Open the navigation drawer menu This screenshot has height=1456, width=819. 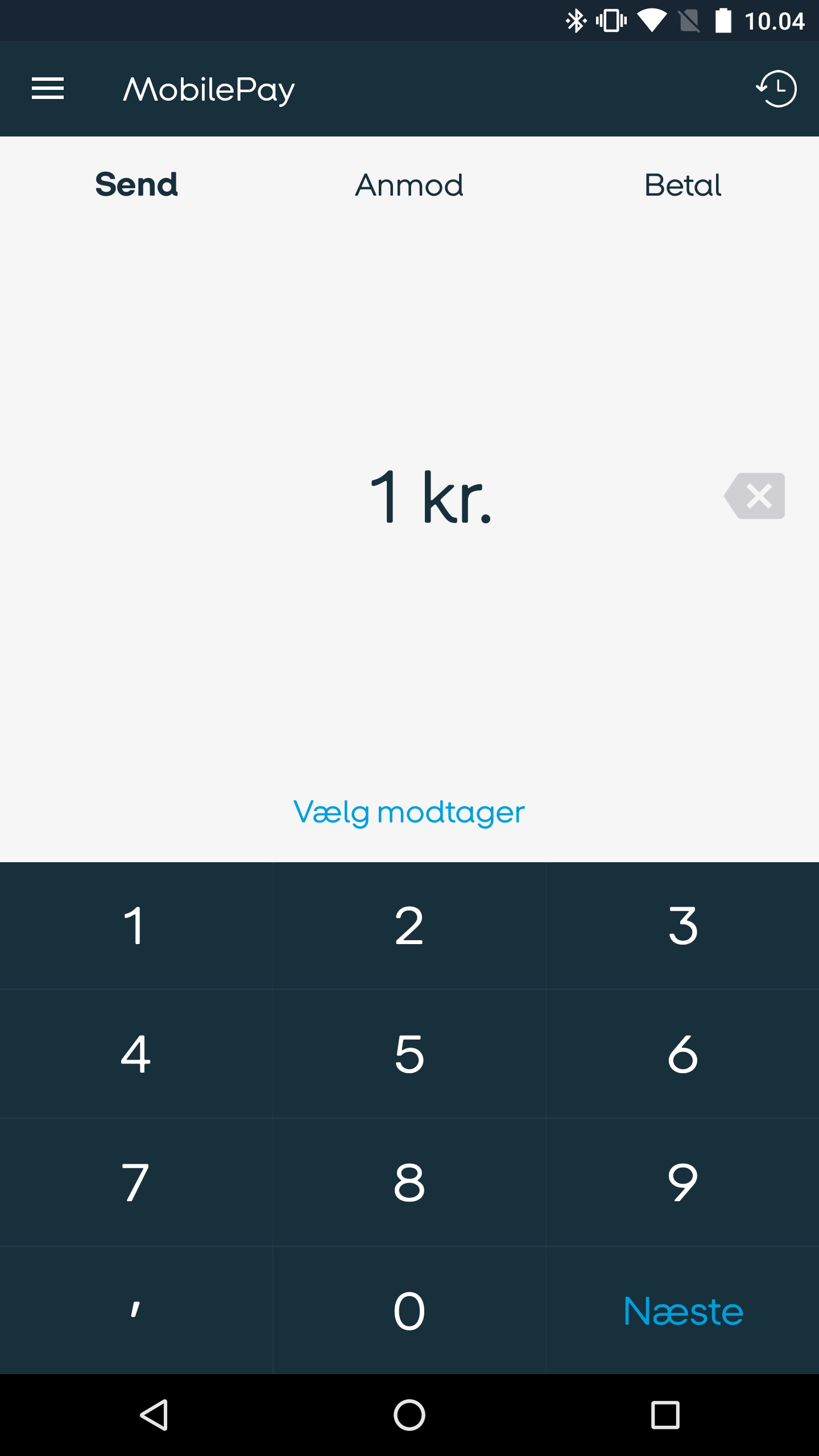pyautogui.click(x=48, y=88)
